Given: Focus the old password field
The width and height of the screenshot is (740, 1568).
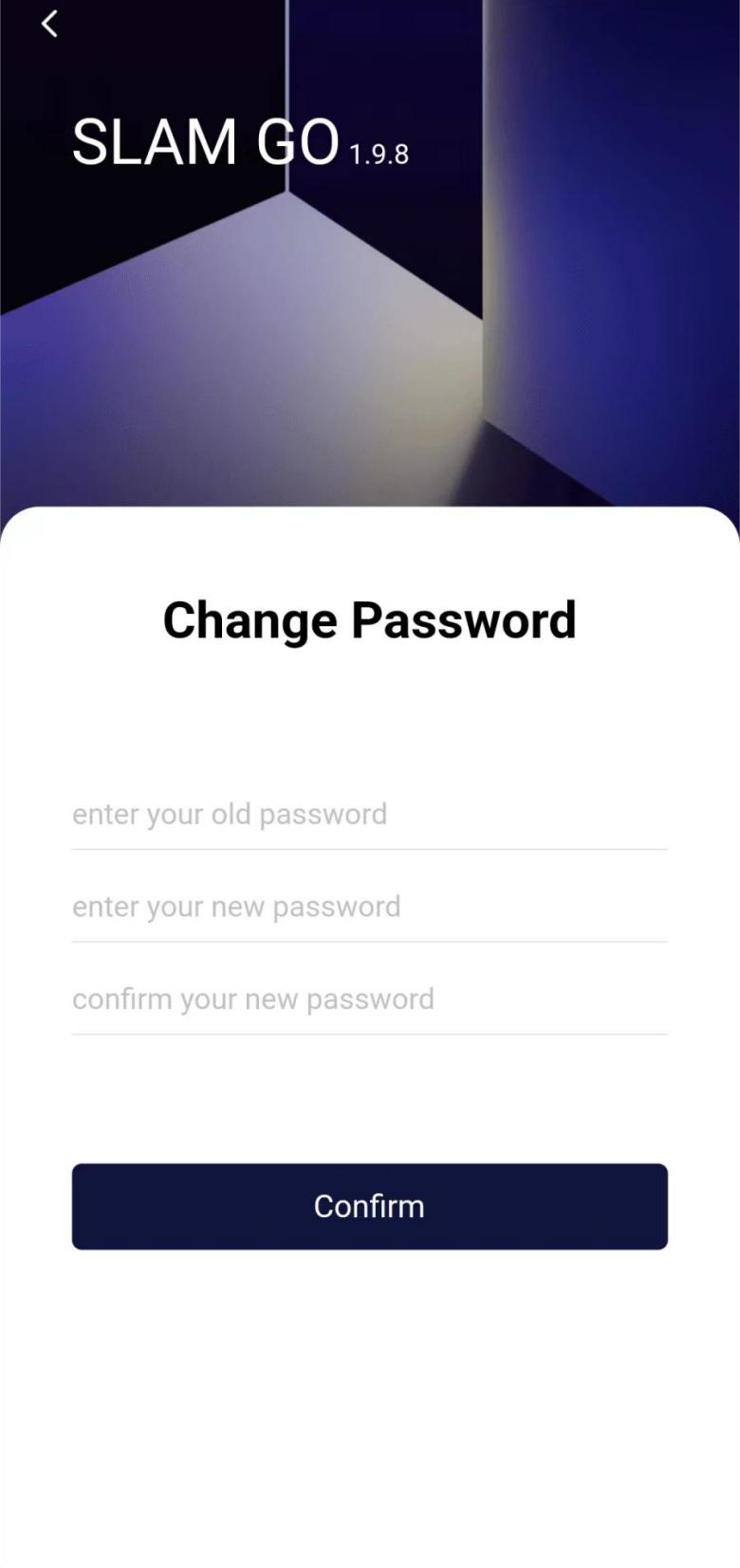Looking at the screenshot, I should pyautogui.click(x=369, y=815).
